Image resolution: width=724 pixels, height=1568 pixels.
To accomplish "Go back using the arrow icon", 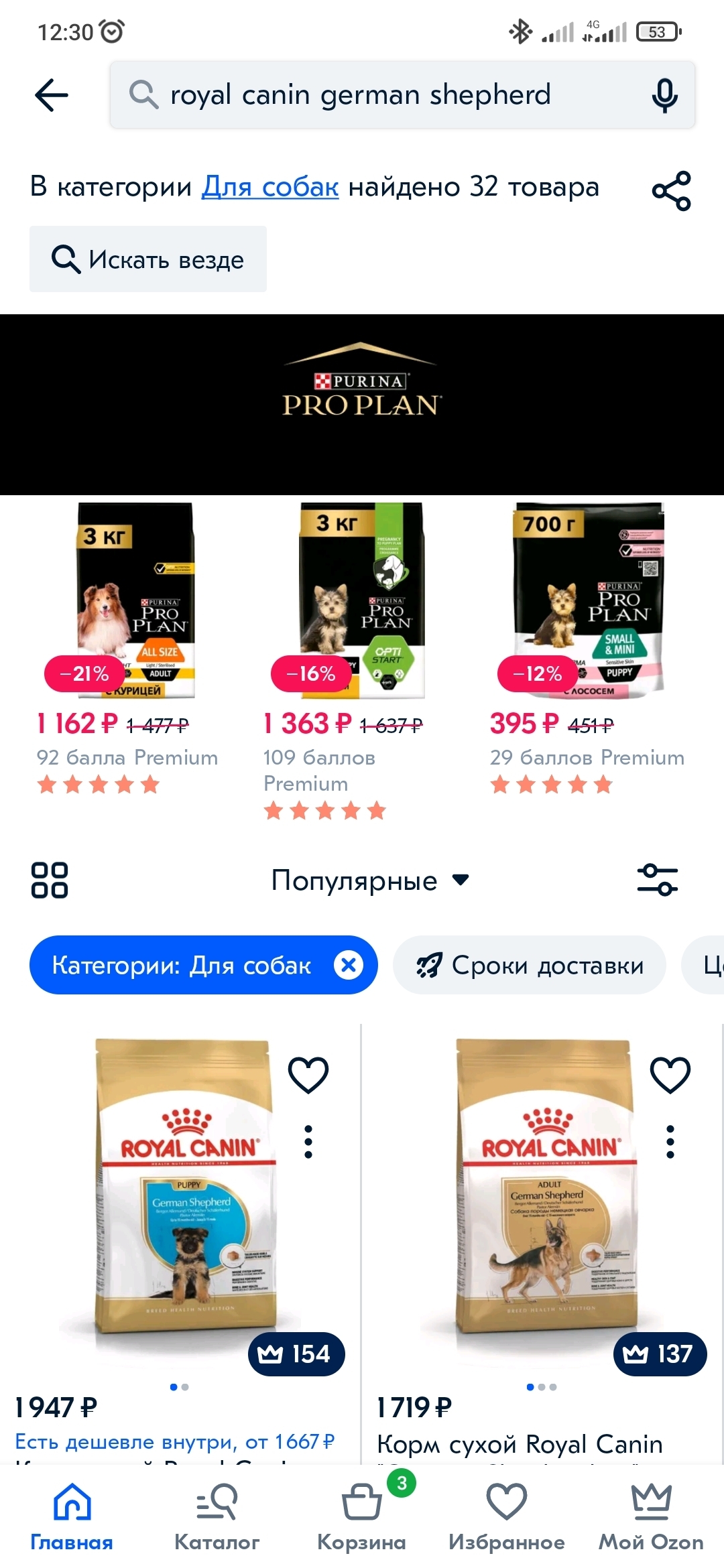I will pyautogui.click(x=52, y=94).
